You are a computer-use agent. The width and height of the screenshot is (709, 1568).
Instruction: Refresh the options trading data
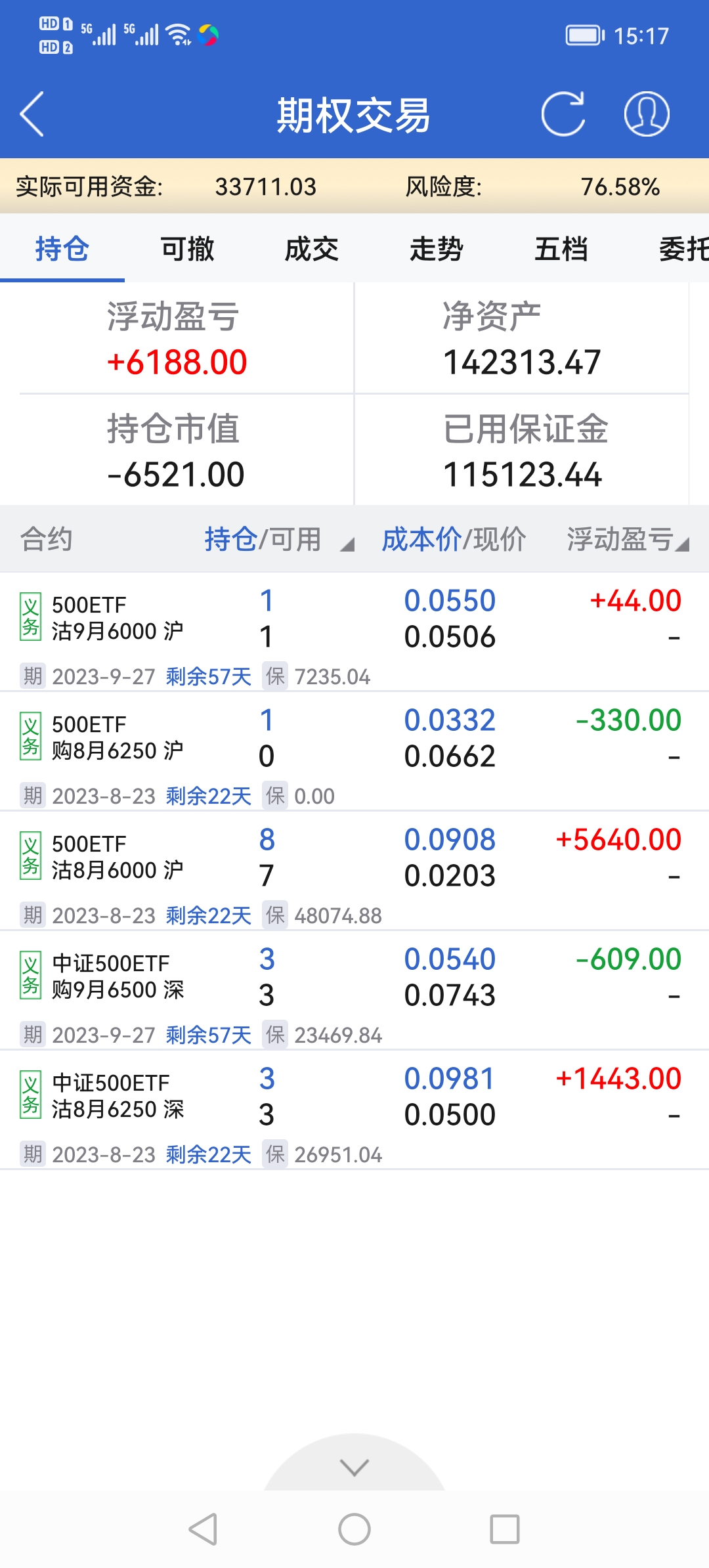563,114
